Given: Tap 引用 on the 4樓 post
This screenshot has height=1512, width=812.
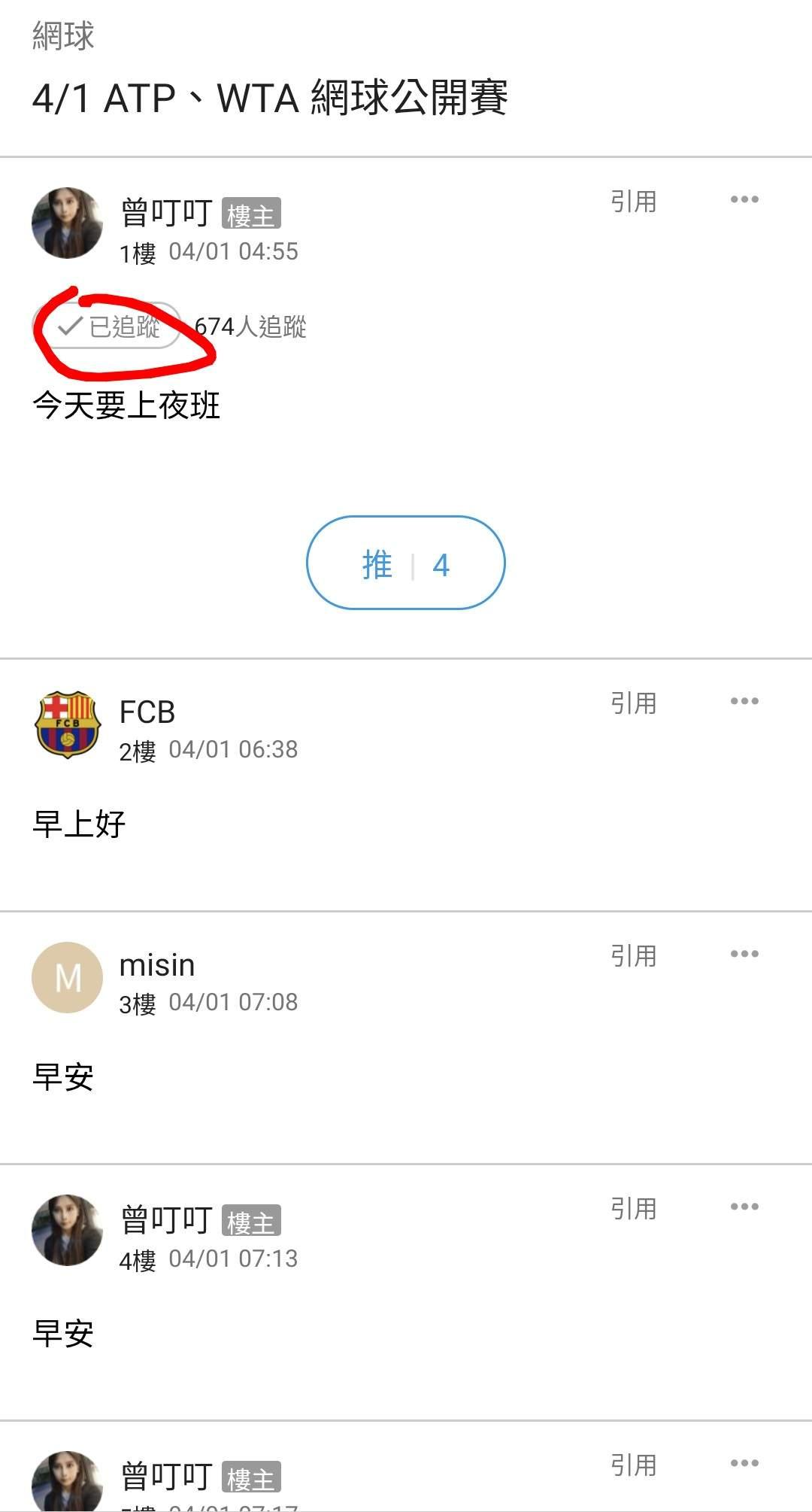Looking at the screenshot, I should click(633, 1209).
